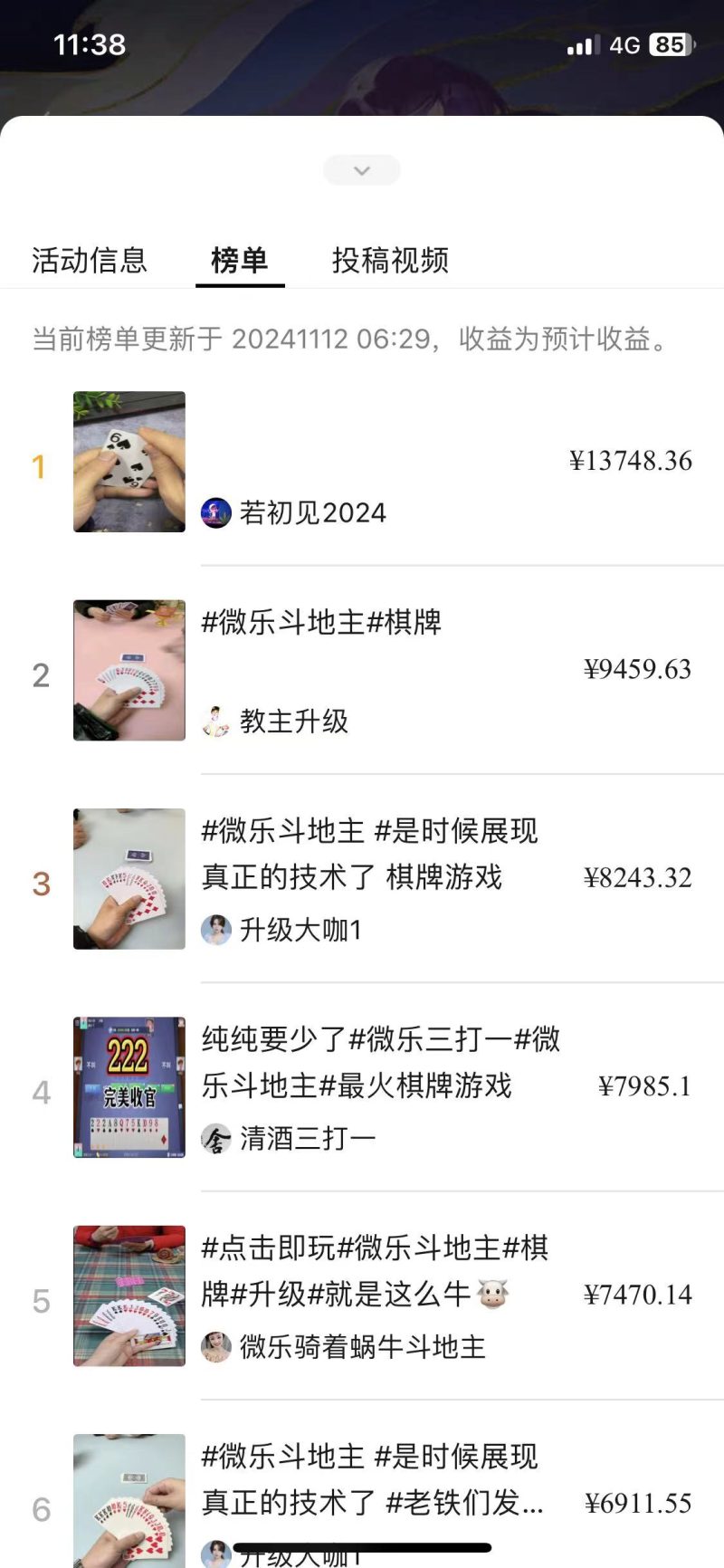This screenshot has width=724, height=1568.
Task: Collapse the panel with the top chevron
Action: pos(361,170)
